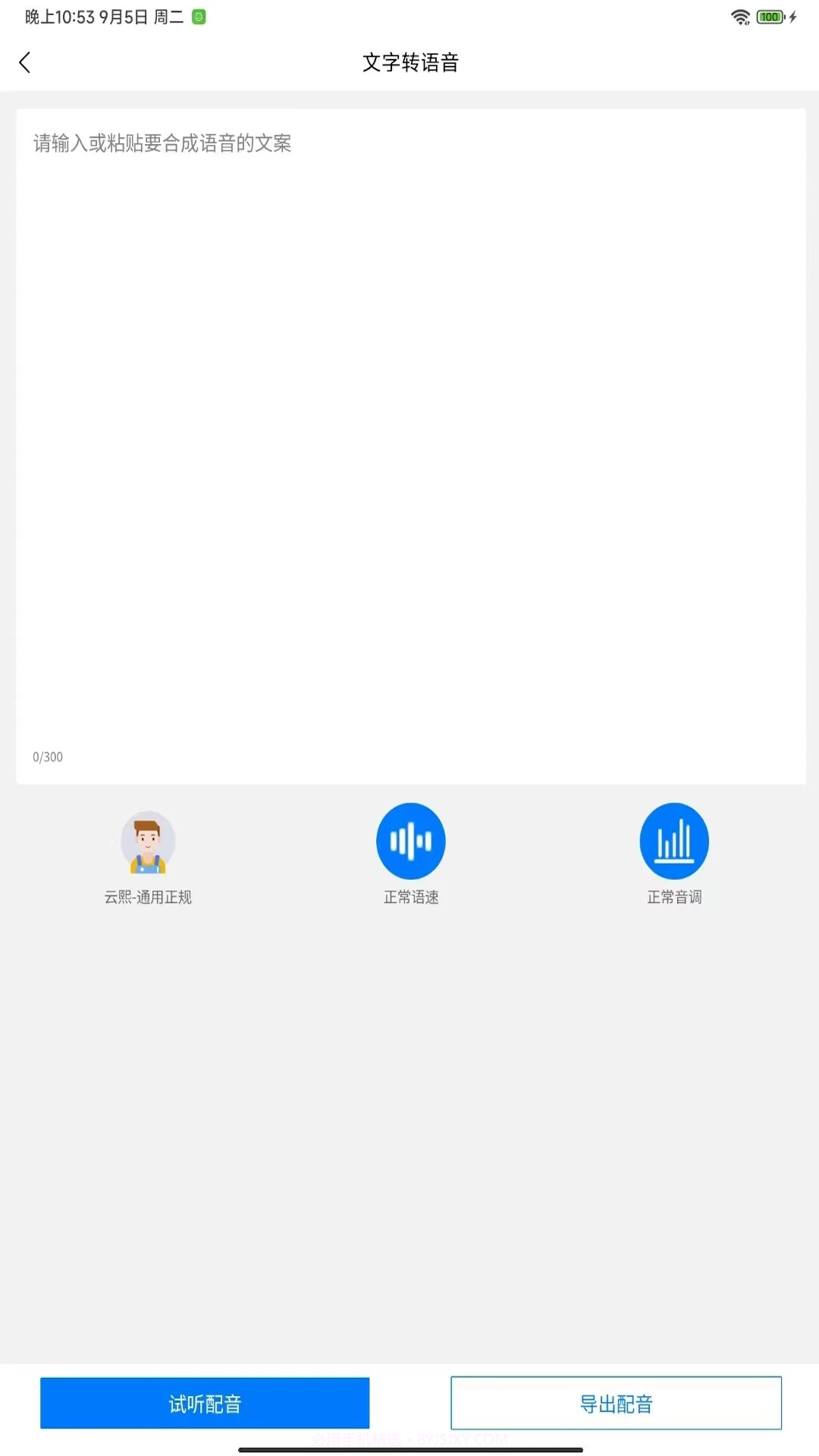Go back using the top-left arrow
Screen dimensions: 819x1456
tap(25, 62)
